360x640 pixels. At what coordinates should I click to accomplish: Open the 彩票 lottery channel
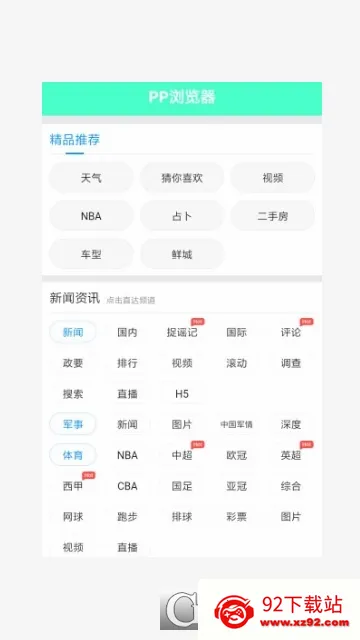[x=236, y=516]
